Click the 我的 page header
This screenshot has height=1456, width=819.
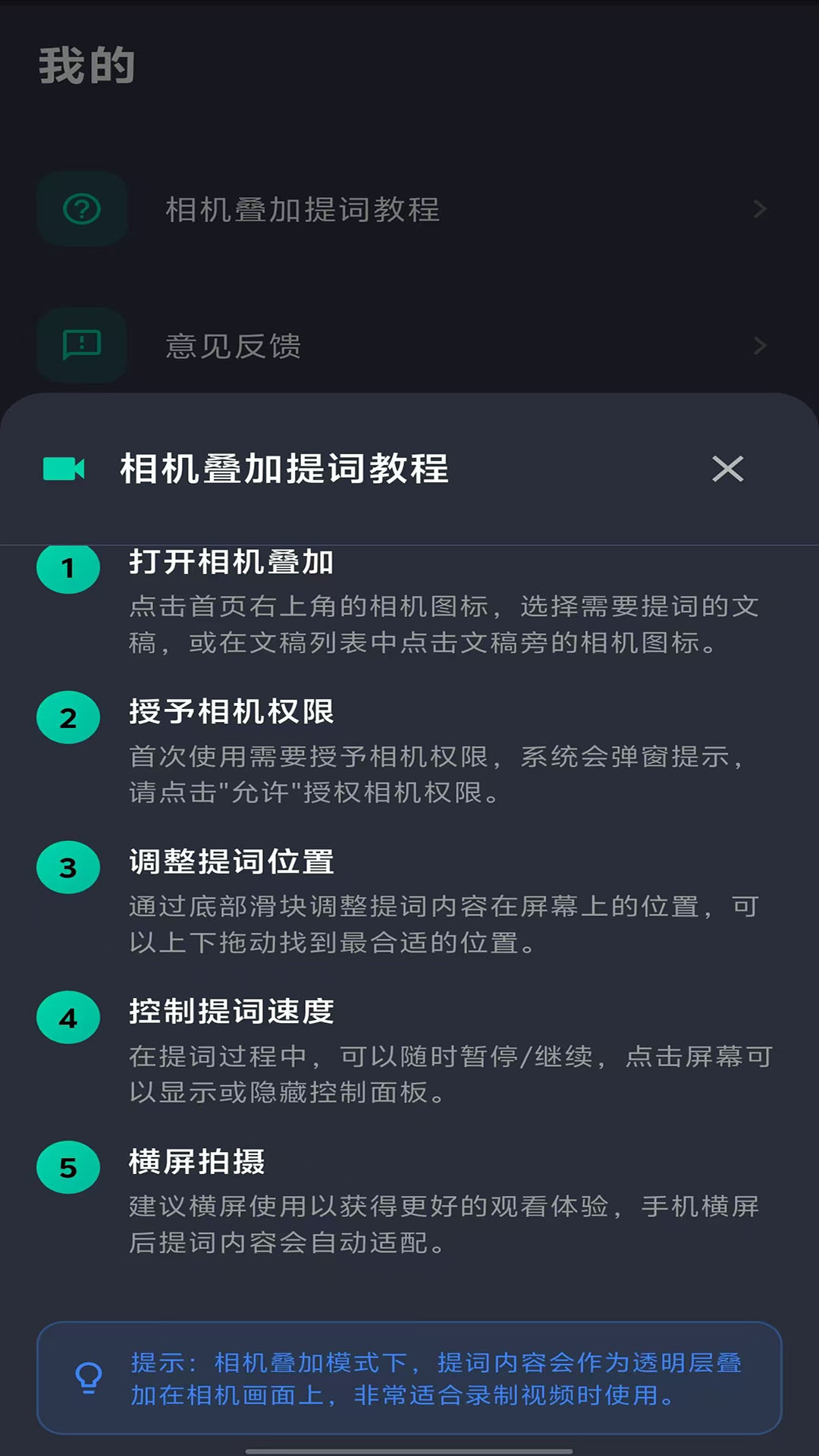pyautogui.click(x=85, y=65)
